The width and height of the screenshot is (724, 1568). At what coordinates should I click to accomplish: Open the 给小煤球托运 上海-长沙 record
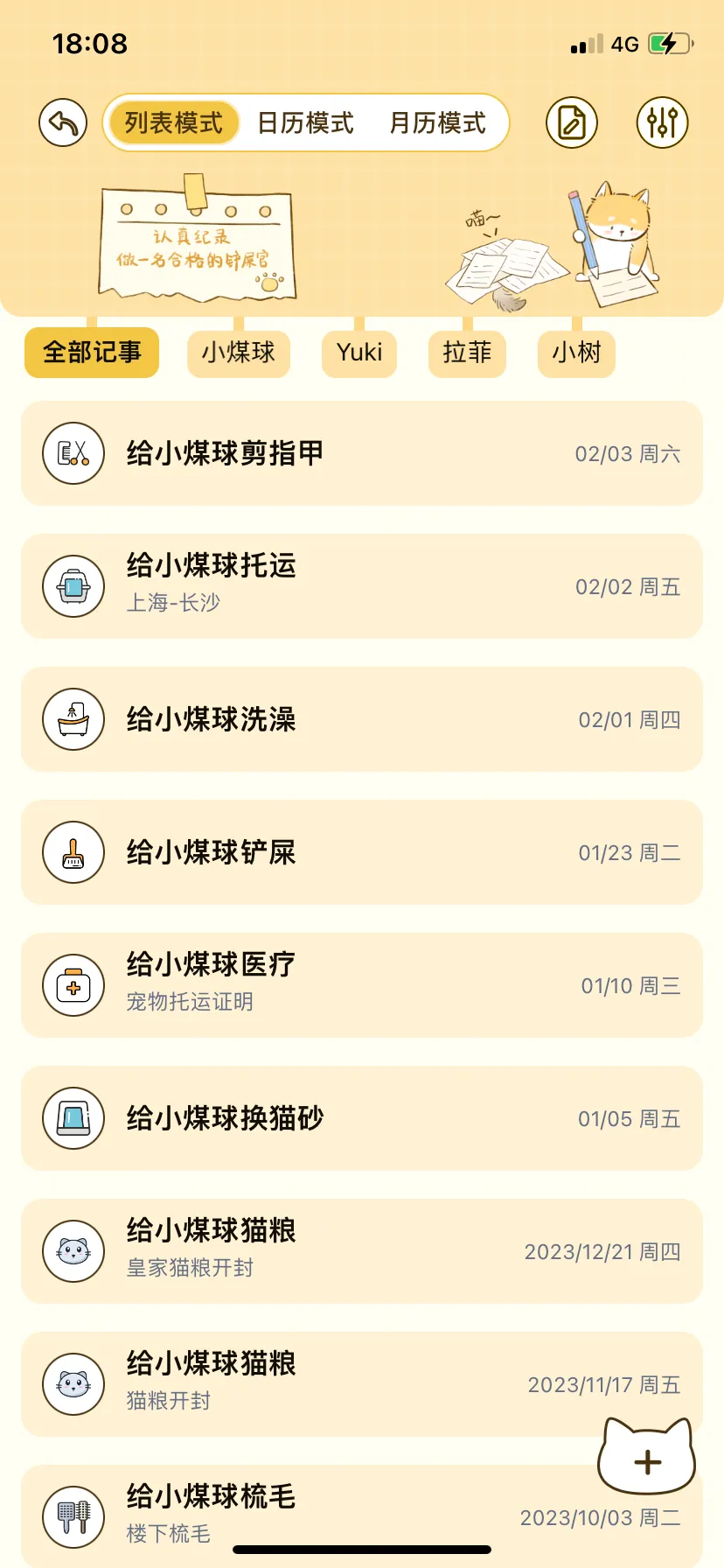[362, 586]
